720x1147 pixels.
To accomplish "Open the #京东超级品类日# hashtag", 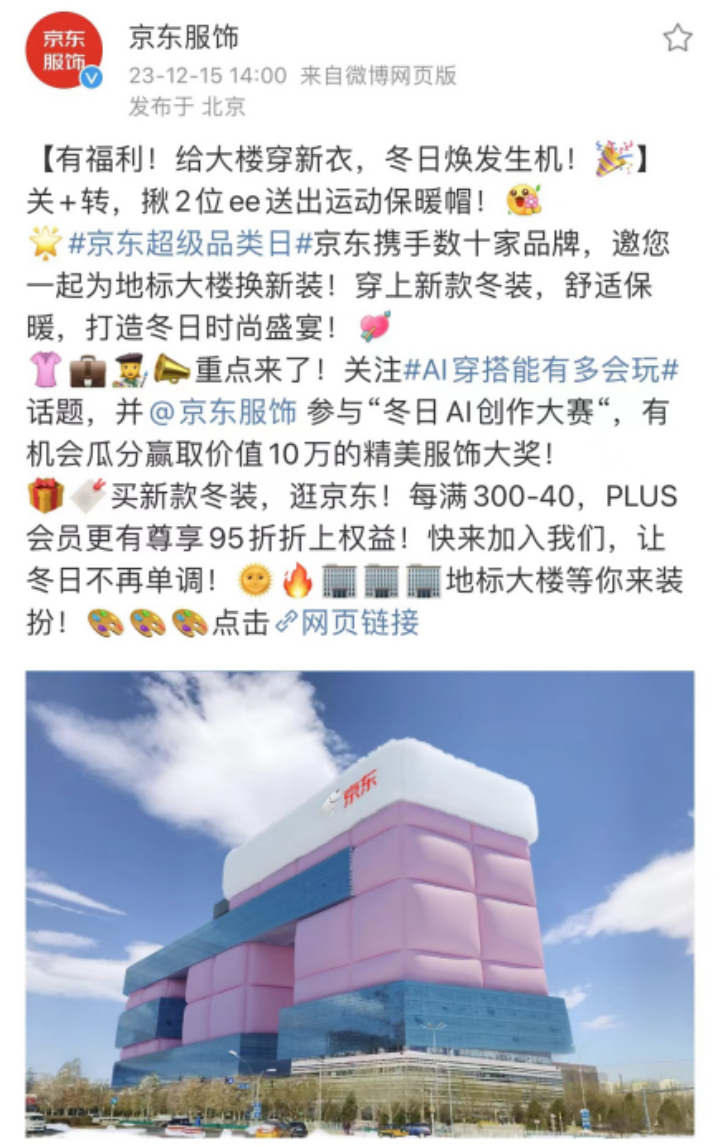I will click(x=188, y=242).
